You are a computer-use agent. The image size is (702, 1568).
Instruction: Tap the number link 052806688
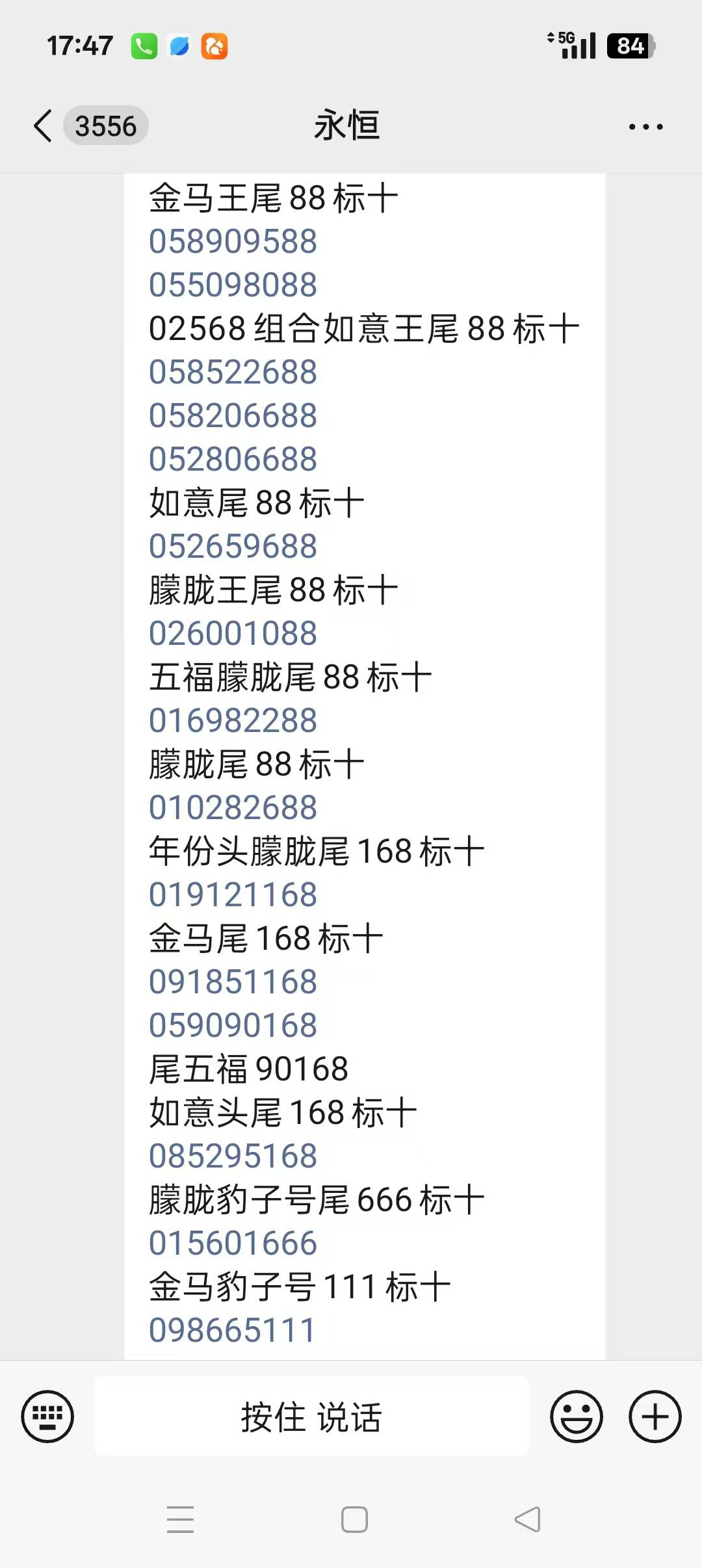coord(233,460)
